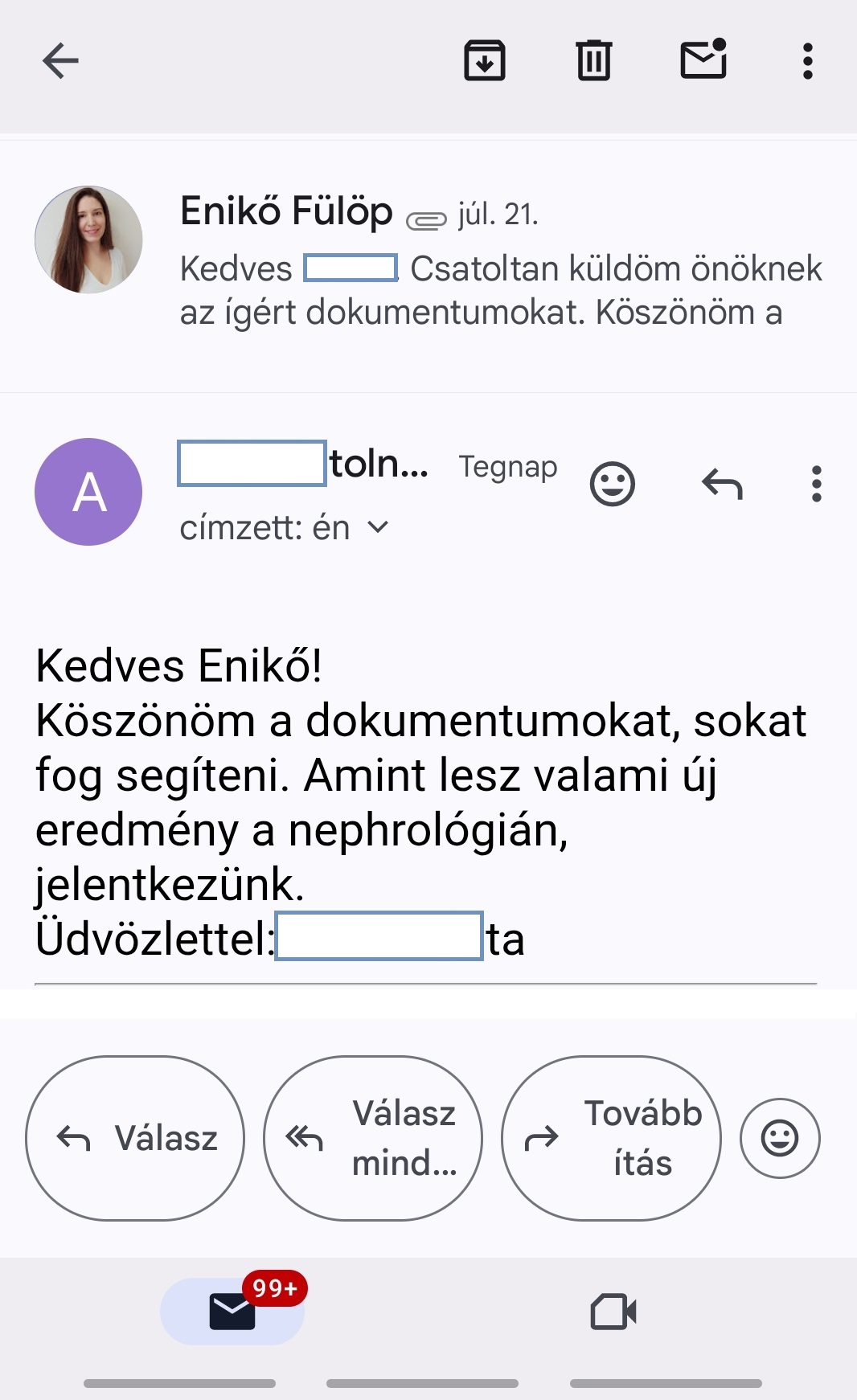This screenshot has height=1400, width=857.
Task: Add emoji reaction beside Tegnap
Action: [x=613, y=484]
